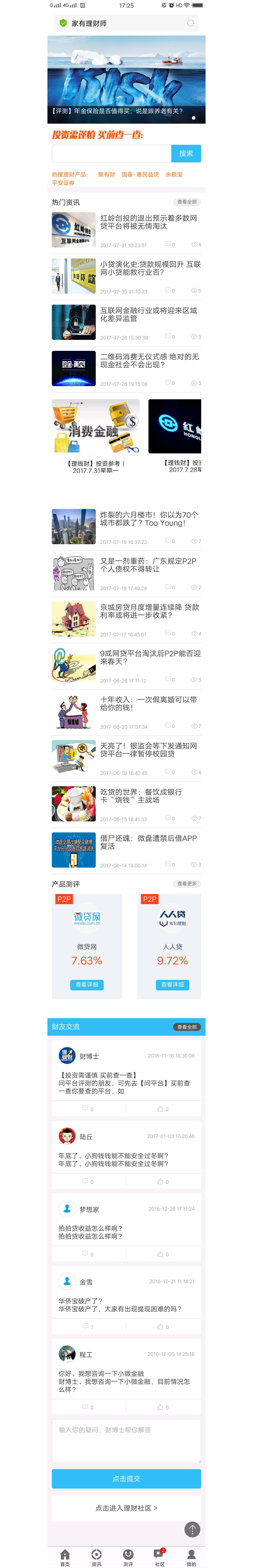View all 热门资讯 news
The image size is (253, 1568).
pyautogui.click(x=187, y=202)
